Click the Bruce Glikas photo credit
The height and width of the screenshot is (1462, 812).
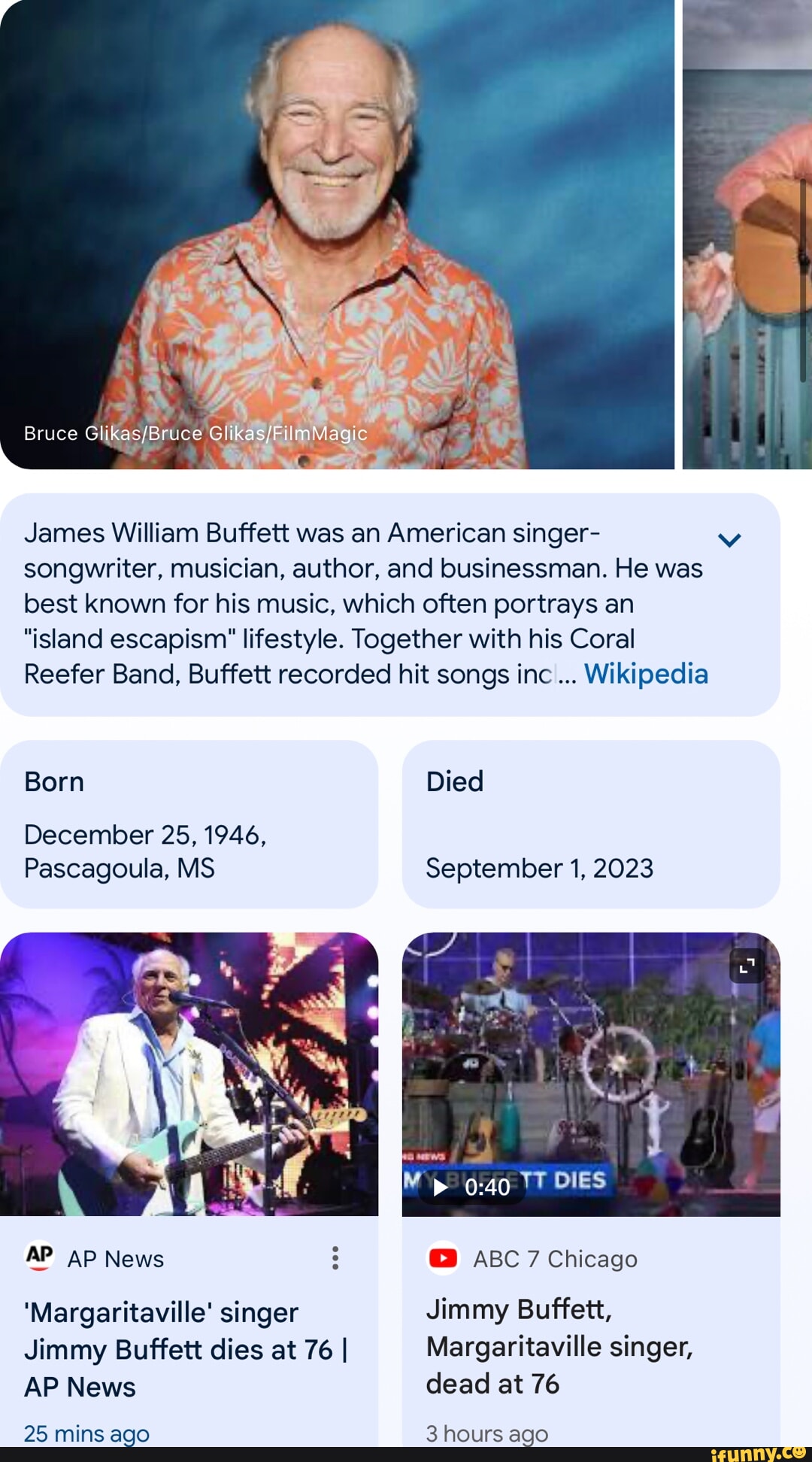[x=195, y=432]
